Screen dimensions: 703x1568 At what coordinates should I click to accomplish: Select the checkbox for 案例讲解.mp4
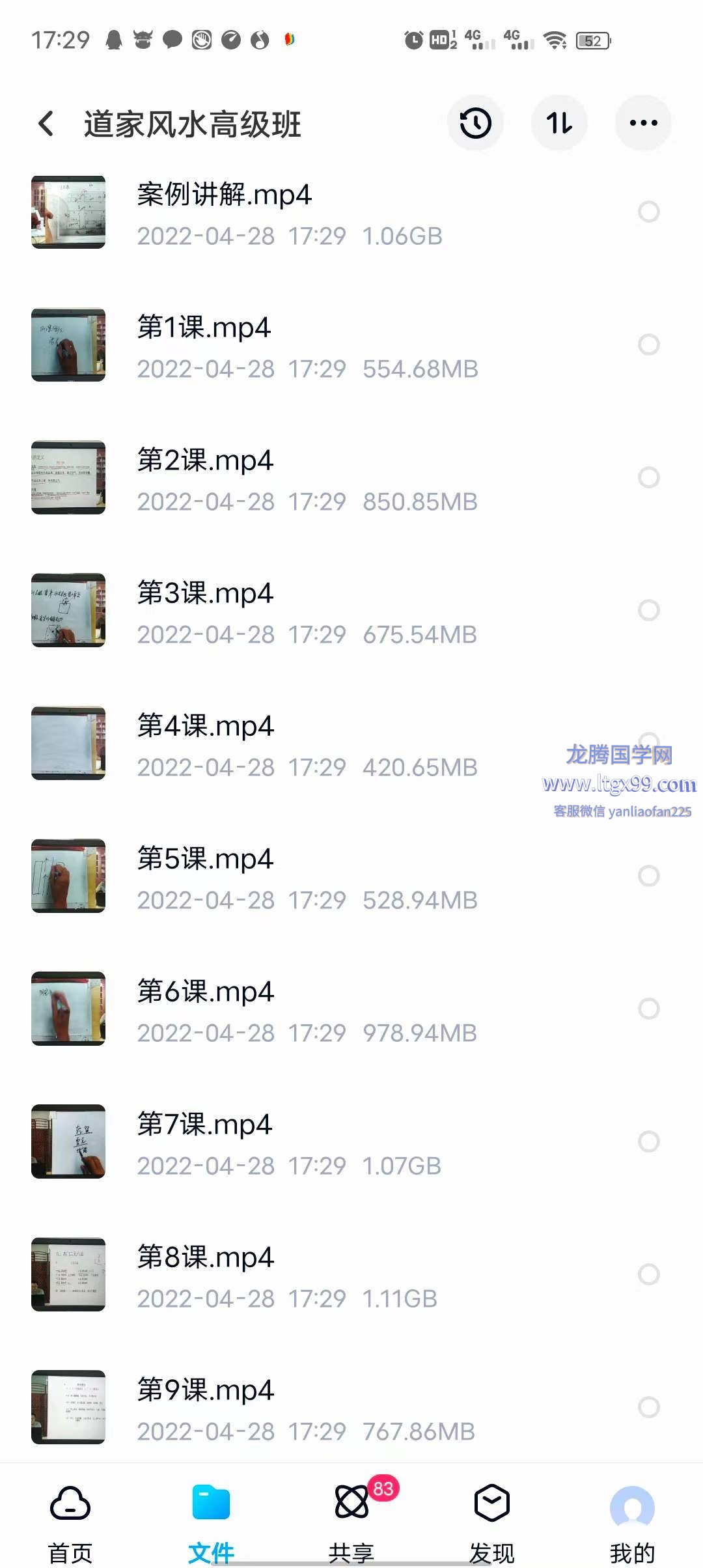pyautogui.click(x=648, y=212)
